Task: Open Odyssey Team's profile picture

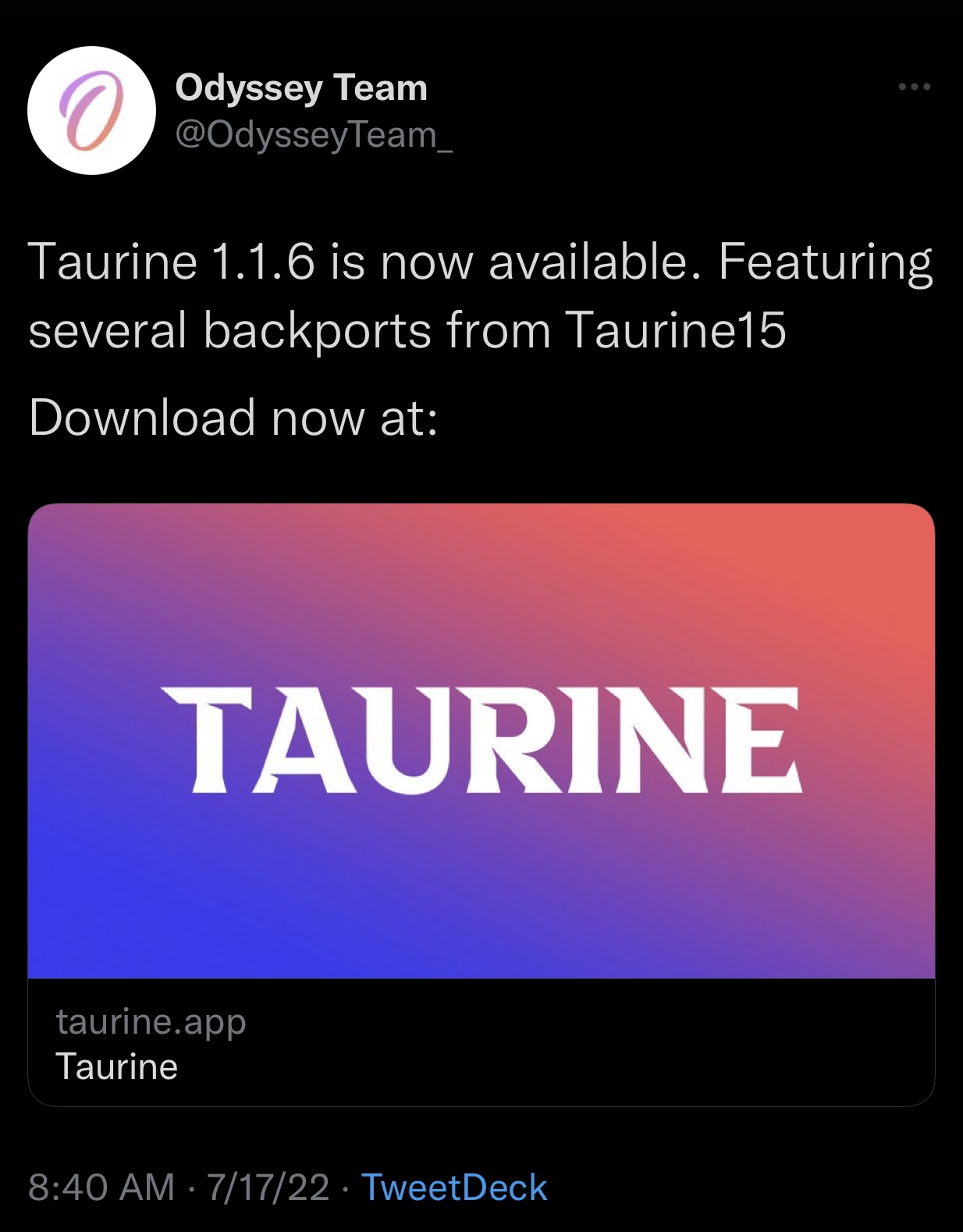Action: (91, 110)
